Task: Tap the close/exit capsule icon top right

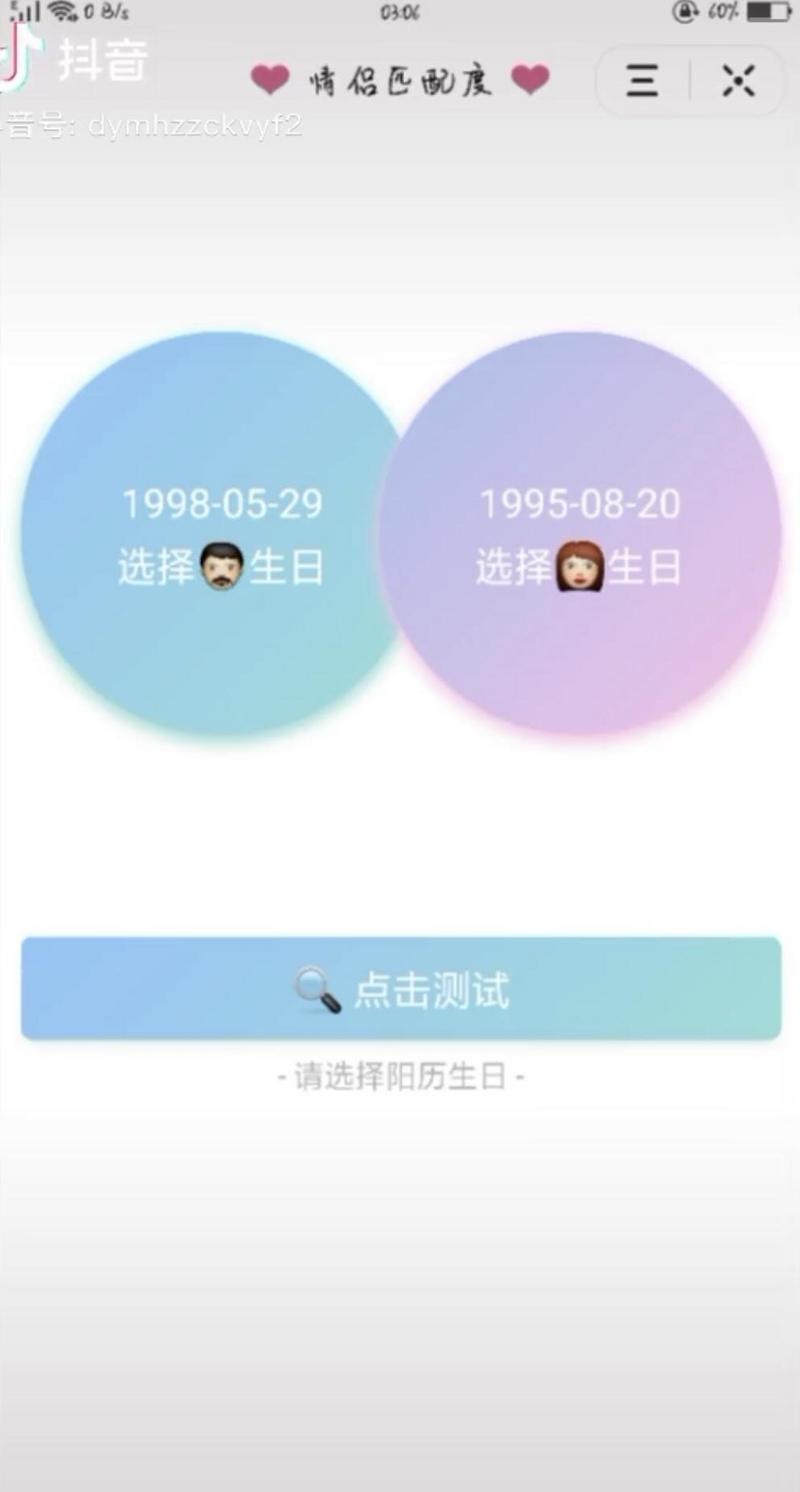Action: tap(737, 82)
